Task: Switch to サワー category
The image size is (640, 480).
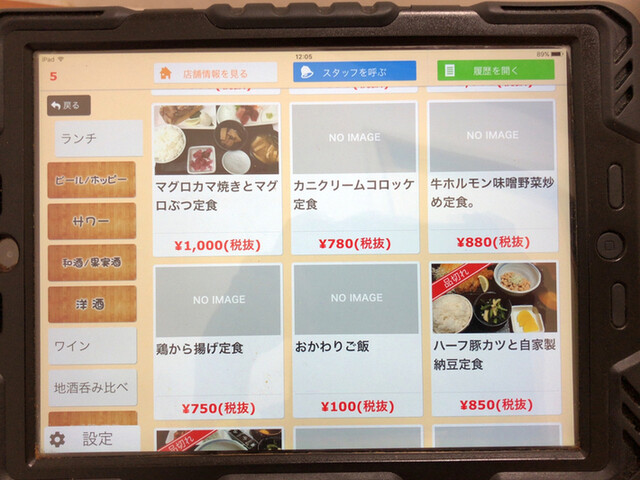Action: (x=91, y=221)
